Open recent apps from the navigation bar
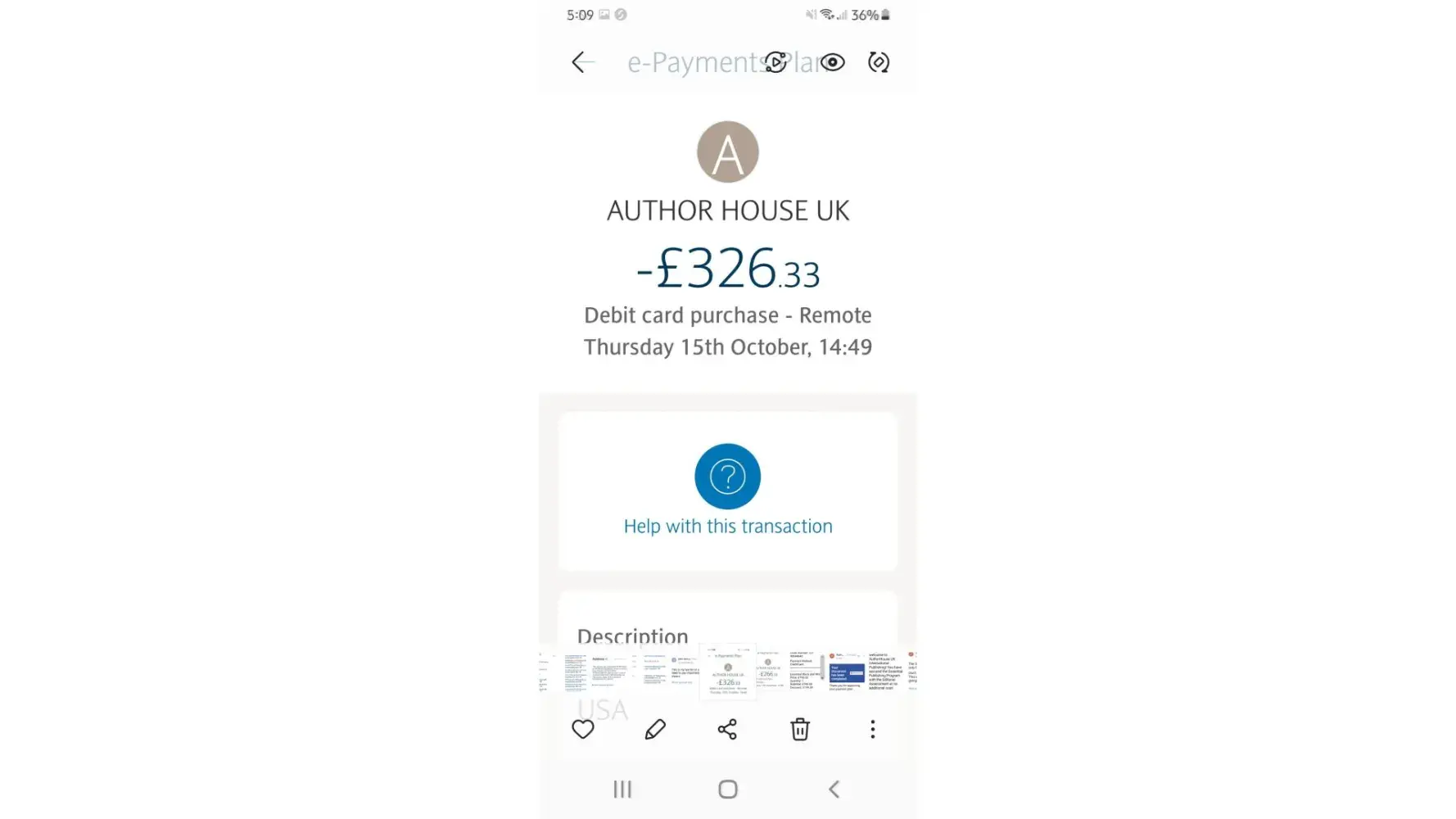 [622, 790]
